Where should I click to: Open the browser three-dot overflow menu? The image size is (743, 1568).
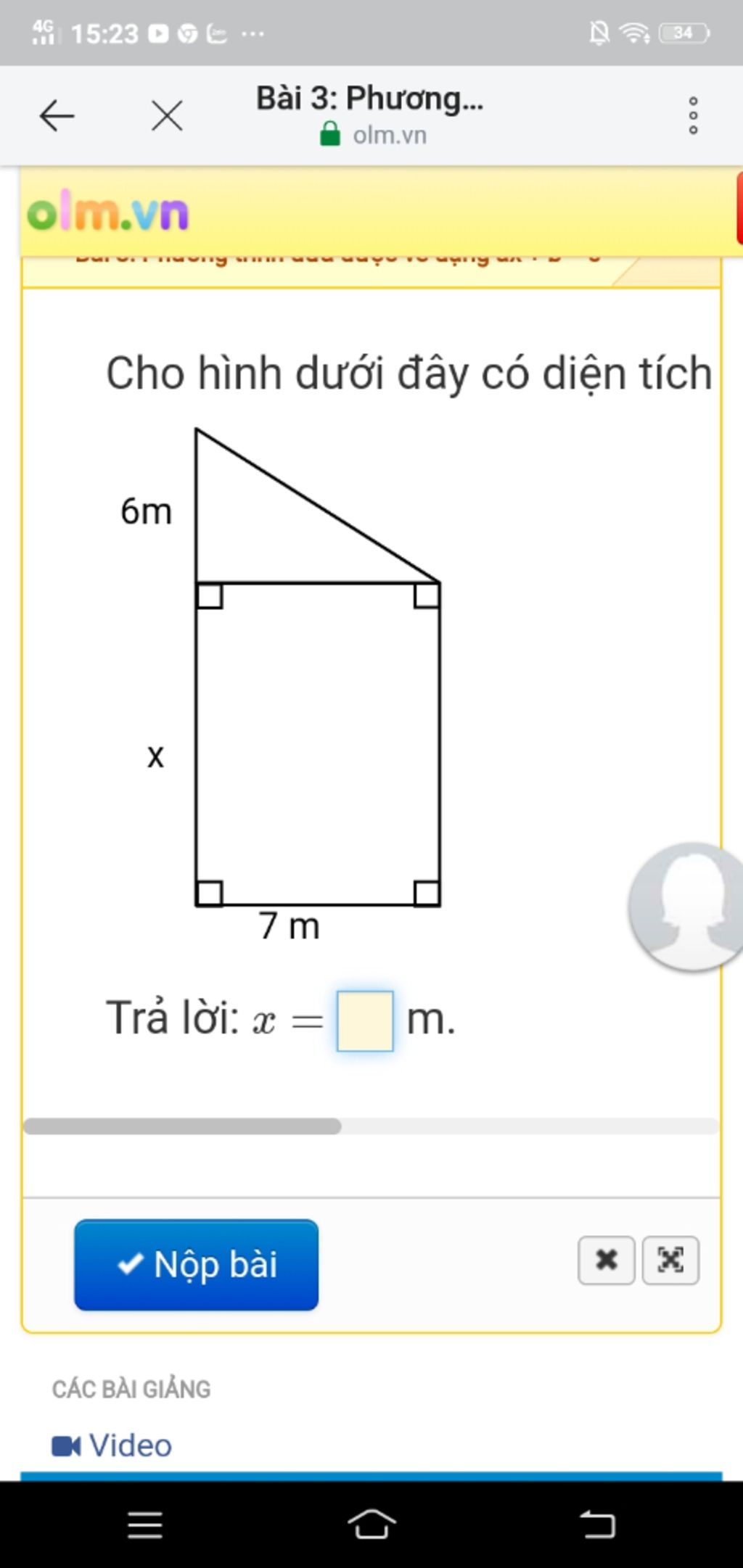click(x=694, y=115)
